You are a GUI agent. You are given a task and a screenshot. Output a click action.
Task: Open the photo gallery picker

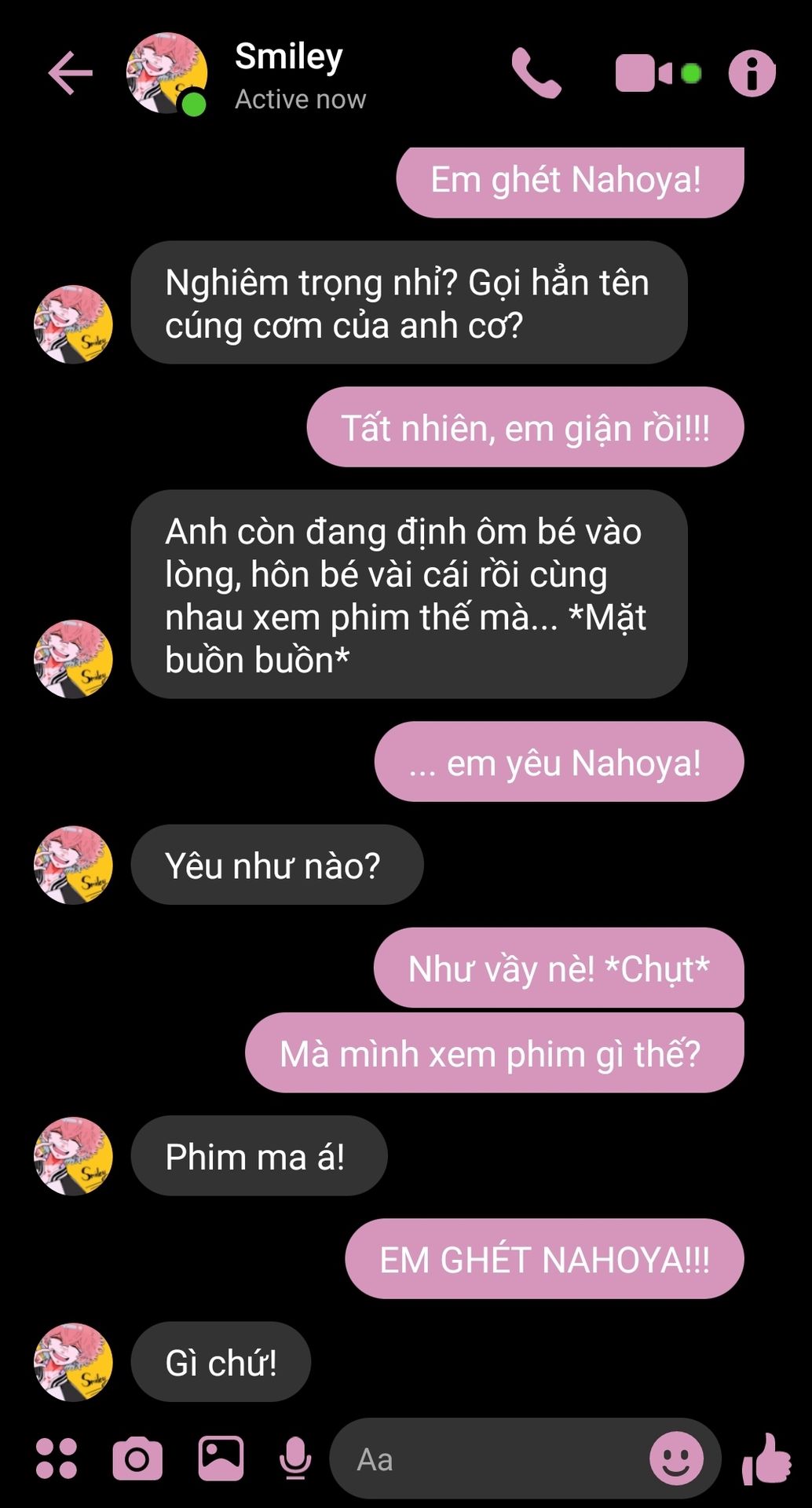221,1459
